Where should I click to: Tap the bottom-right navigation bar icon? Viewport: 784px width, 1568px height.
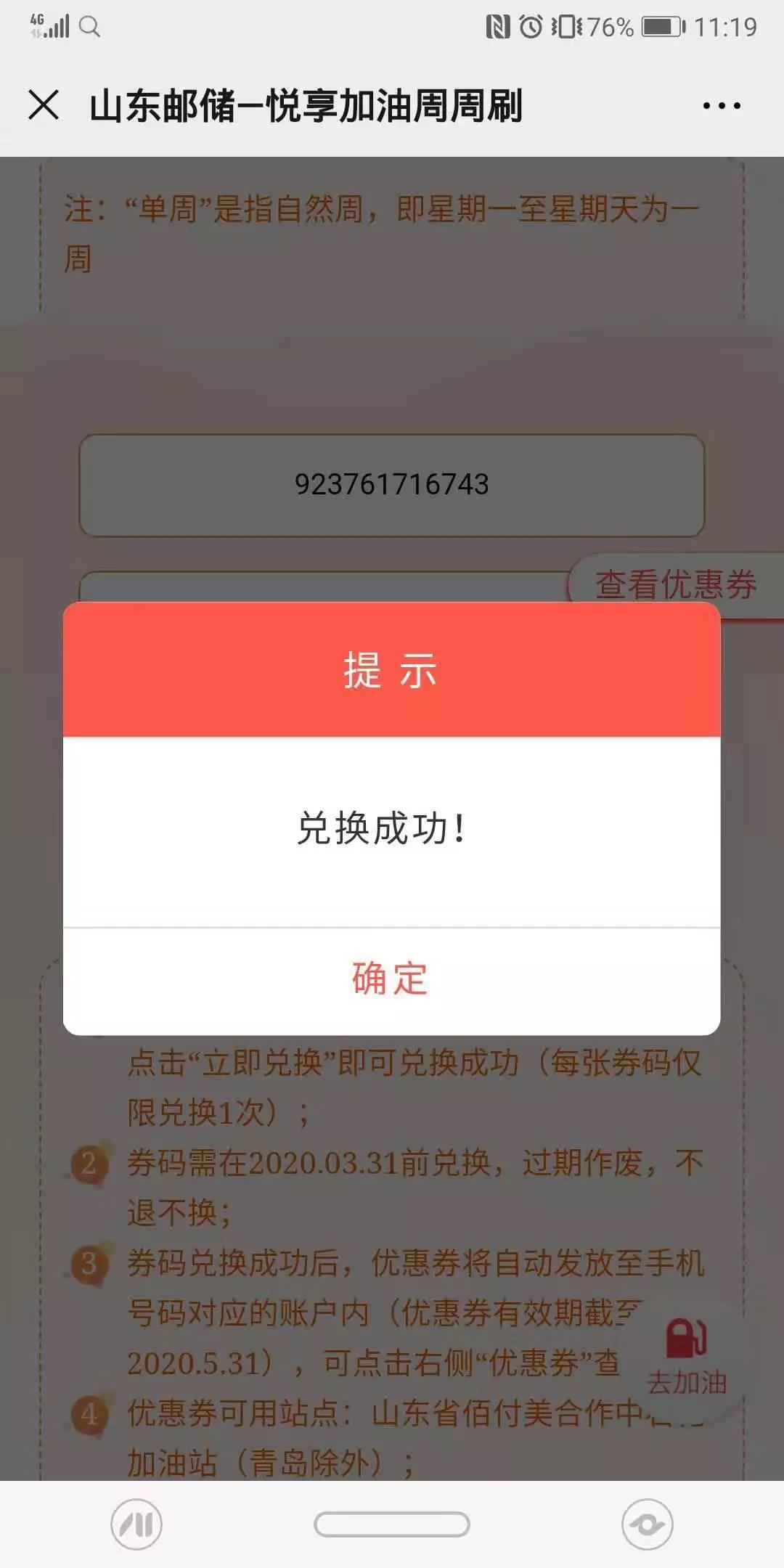[x=647, y=1524]
